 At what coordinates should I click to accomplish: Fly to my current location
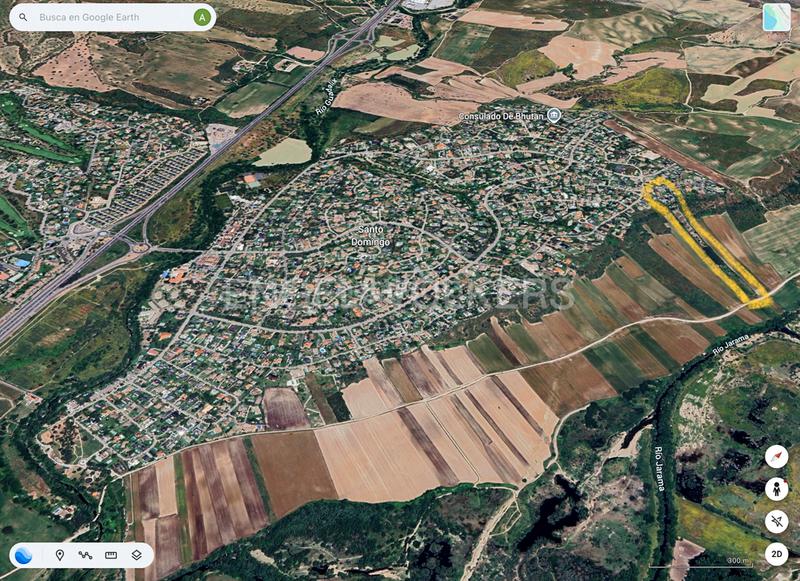click(776, 521)
